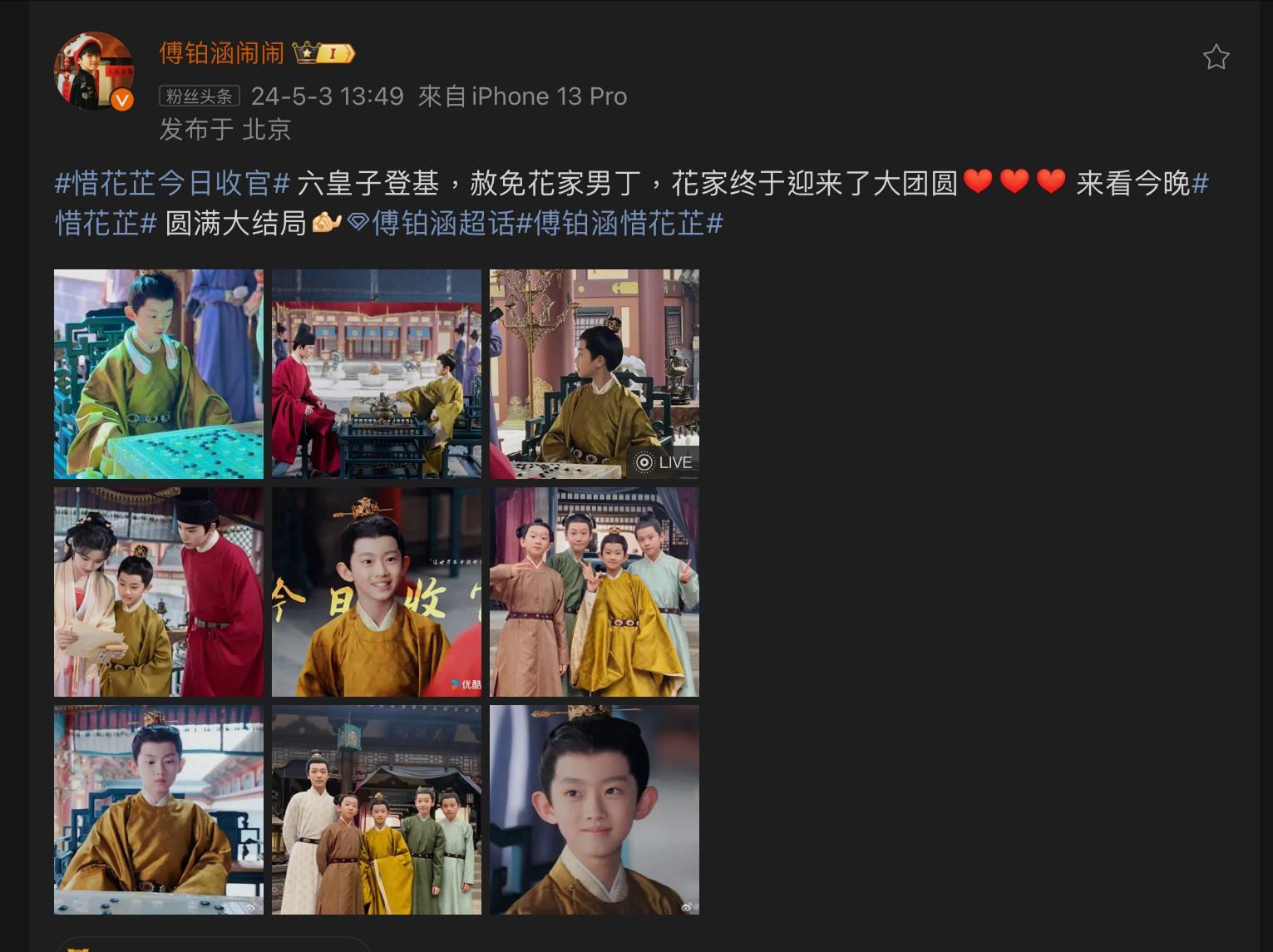
Task: Open the seventh photo of boy seated at Go board
Action: [159, 810]
